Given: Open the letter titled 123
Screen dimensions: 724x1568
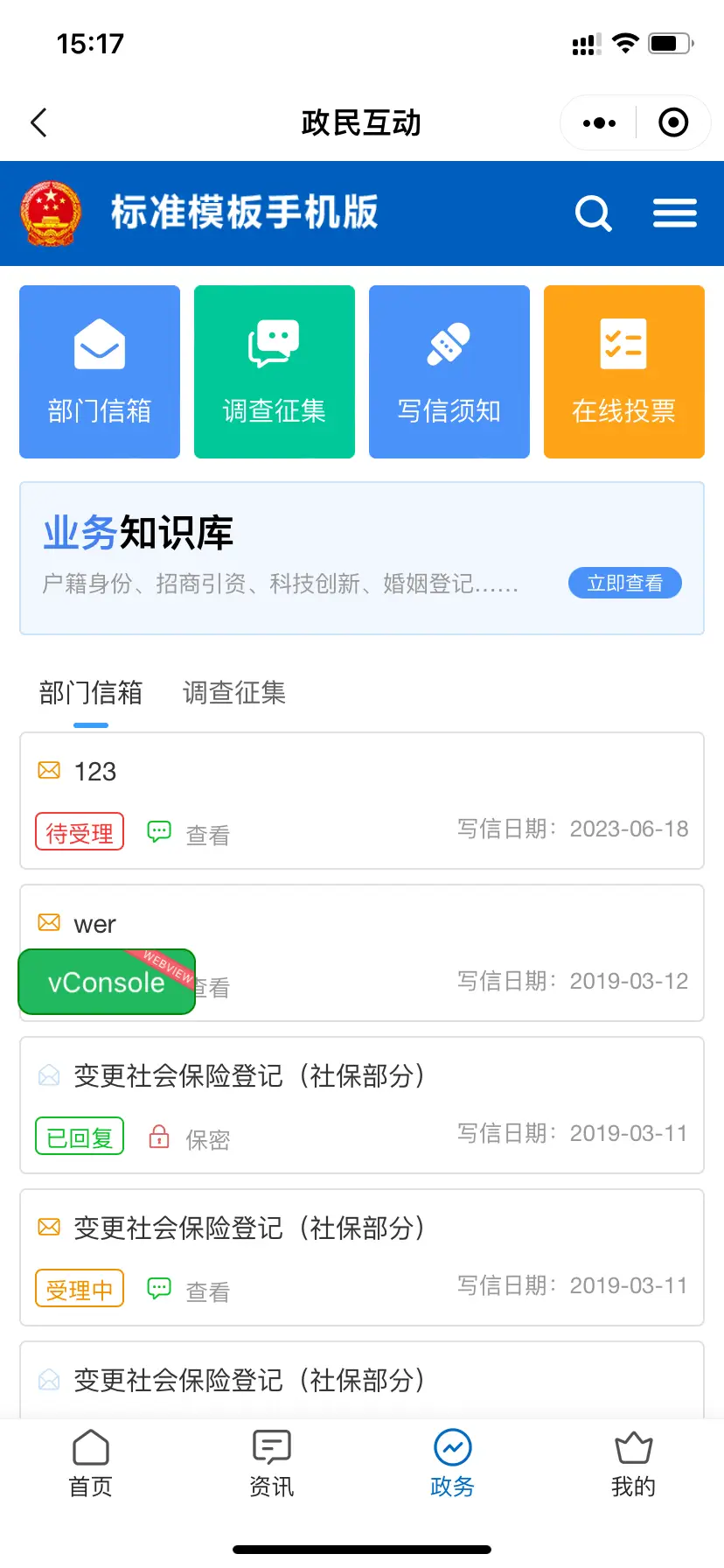Looking at the screenshot, I should 362,801.
